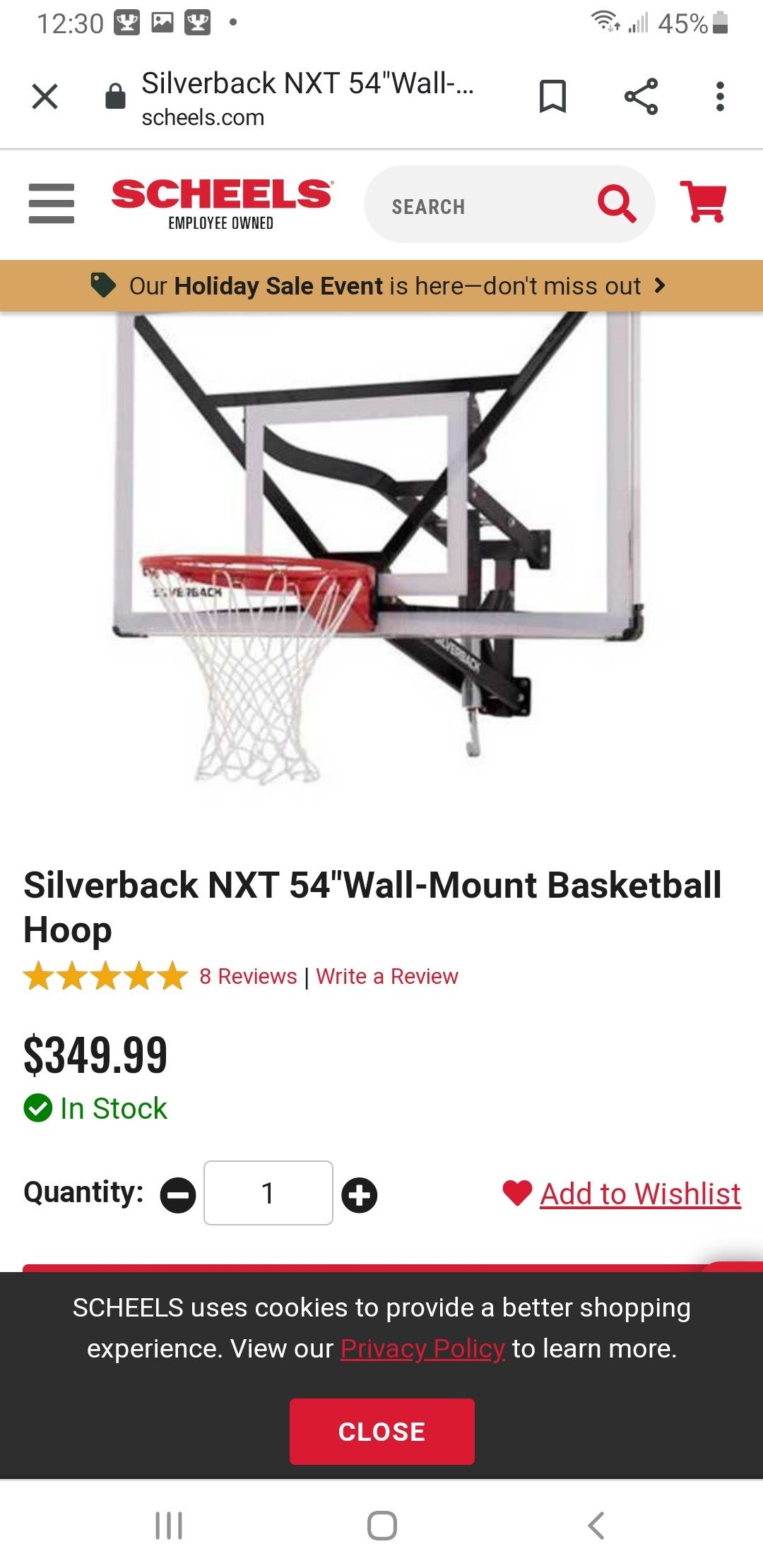Tap the search magnifier icon
This screenshot has width=763, height=1568.
(618, 206)
